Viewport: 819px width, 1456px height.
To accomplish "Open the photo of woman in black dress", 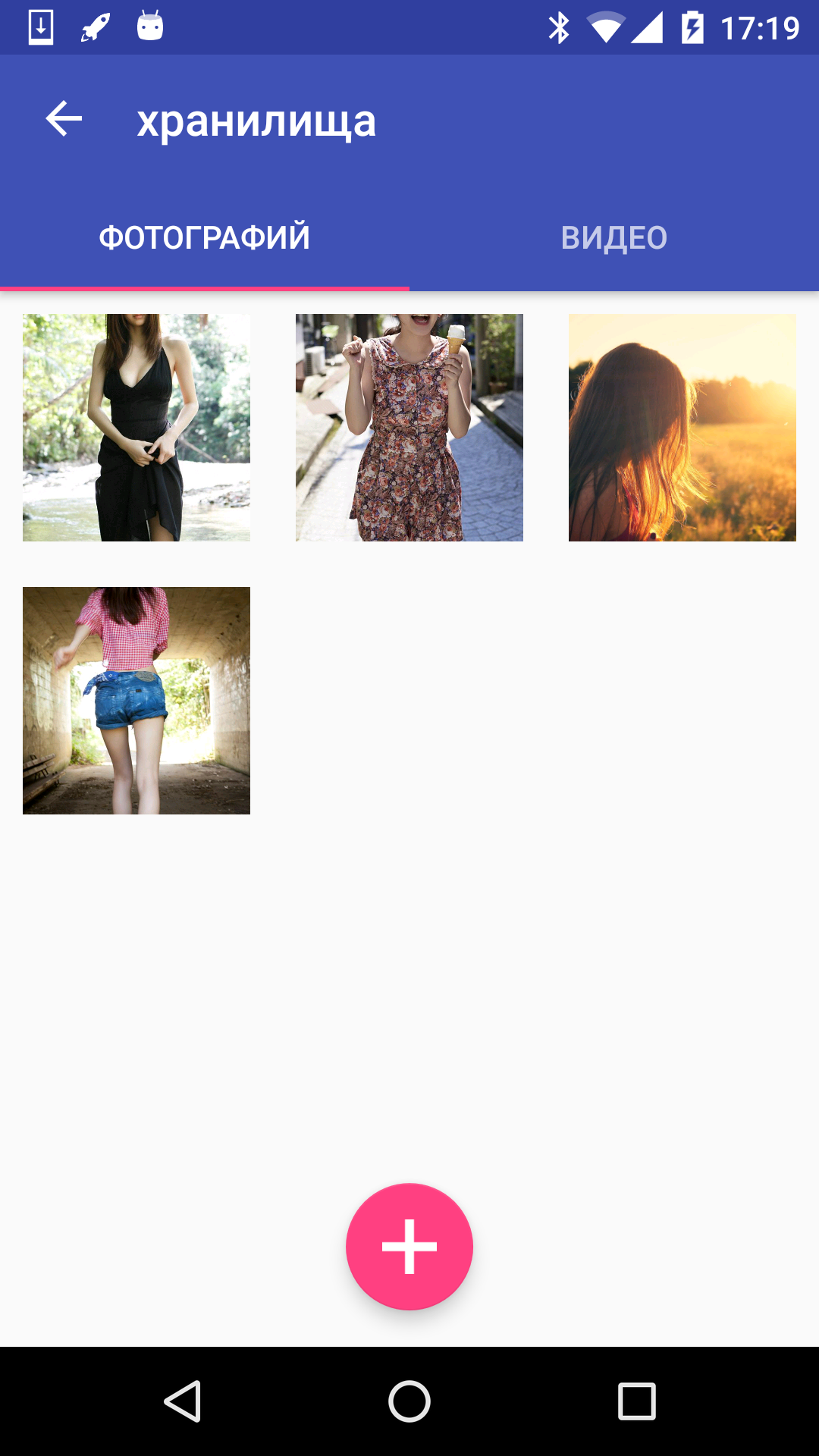I will pos(136,428).
